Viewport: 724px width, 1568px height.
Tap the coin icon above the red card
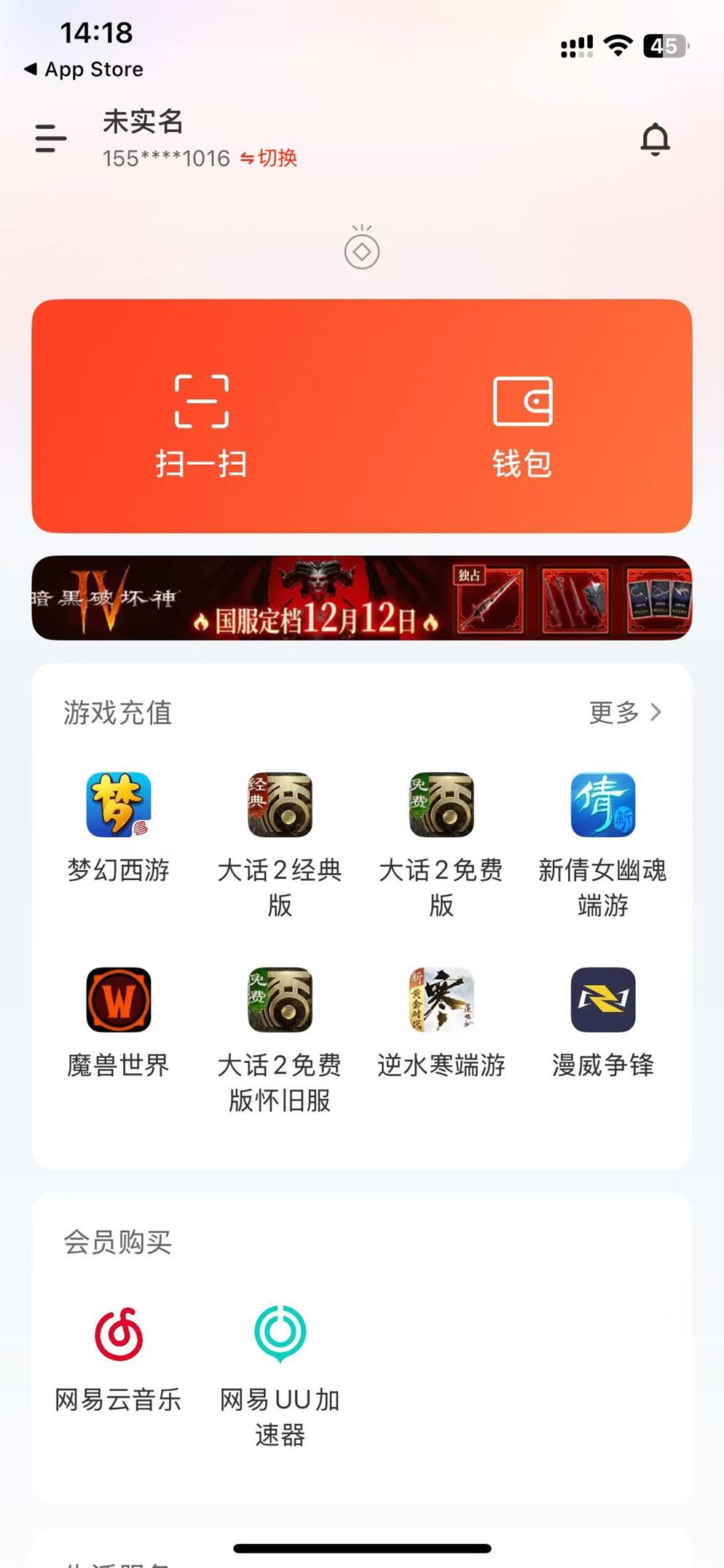click(361, 249)
